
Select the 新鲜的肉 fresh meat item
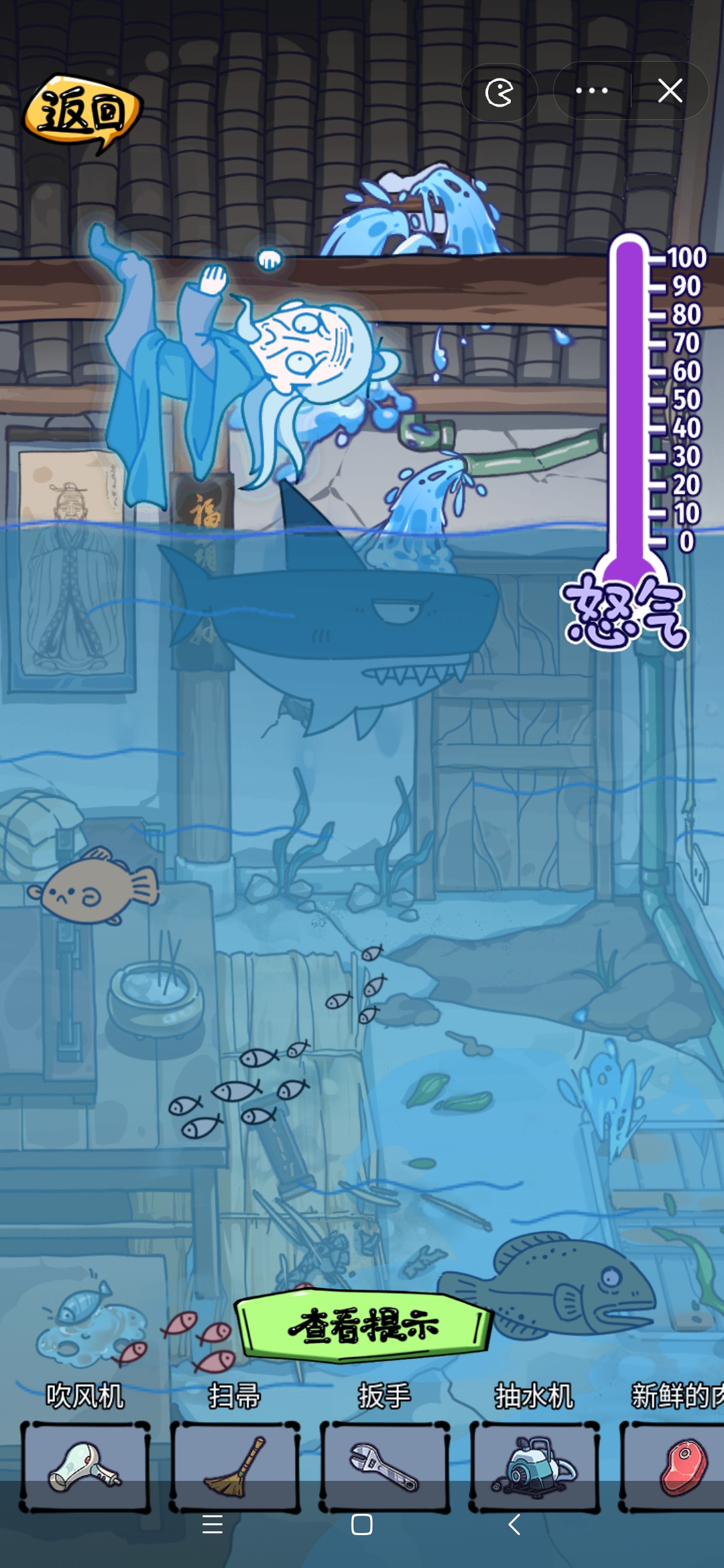[677, 1466]
